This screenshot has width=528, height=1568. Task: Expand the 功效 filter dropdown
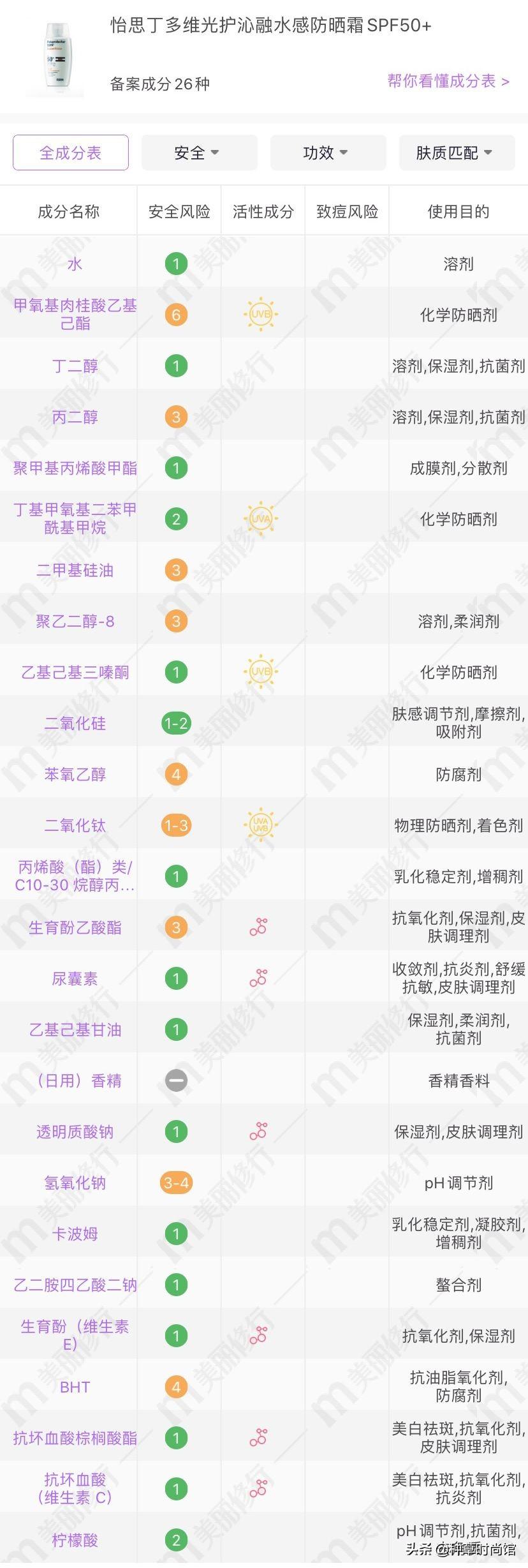328,153
